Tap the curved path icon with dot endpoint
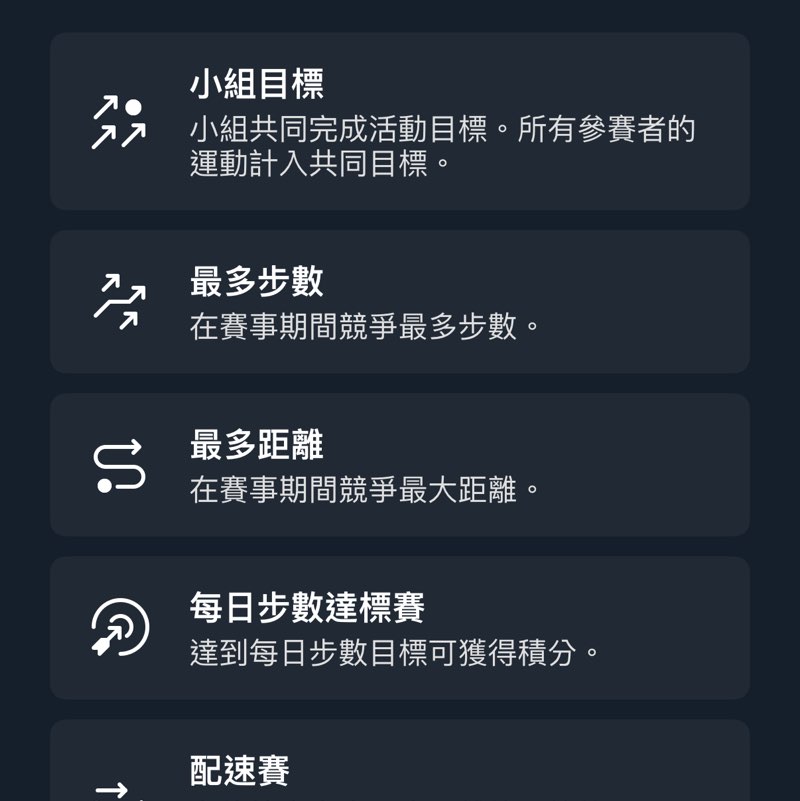The image size is (800, 801). point(118,465)
